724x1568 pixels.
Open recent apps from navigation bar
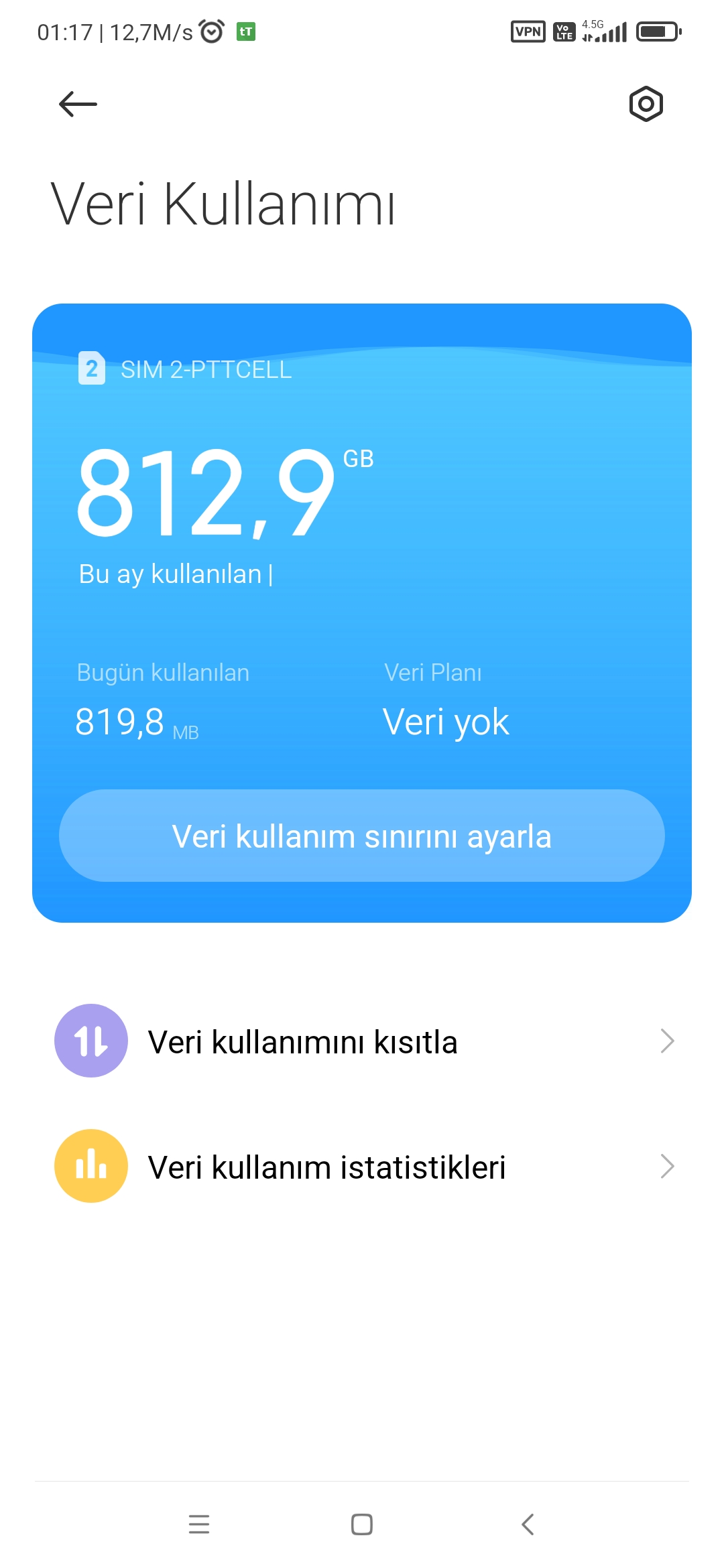(x=199, y=1524)
